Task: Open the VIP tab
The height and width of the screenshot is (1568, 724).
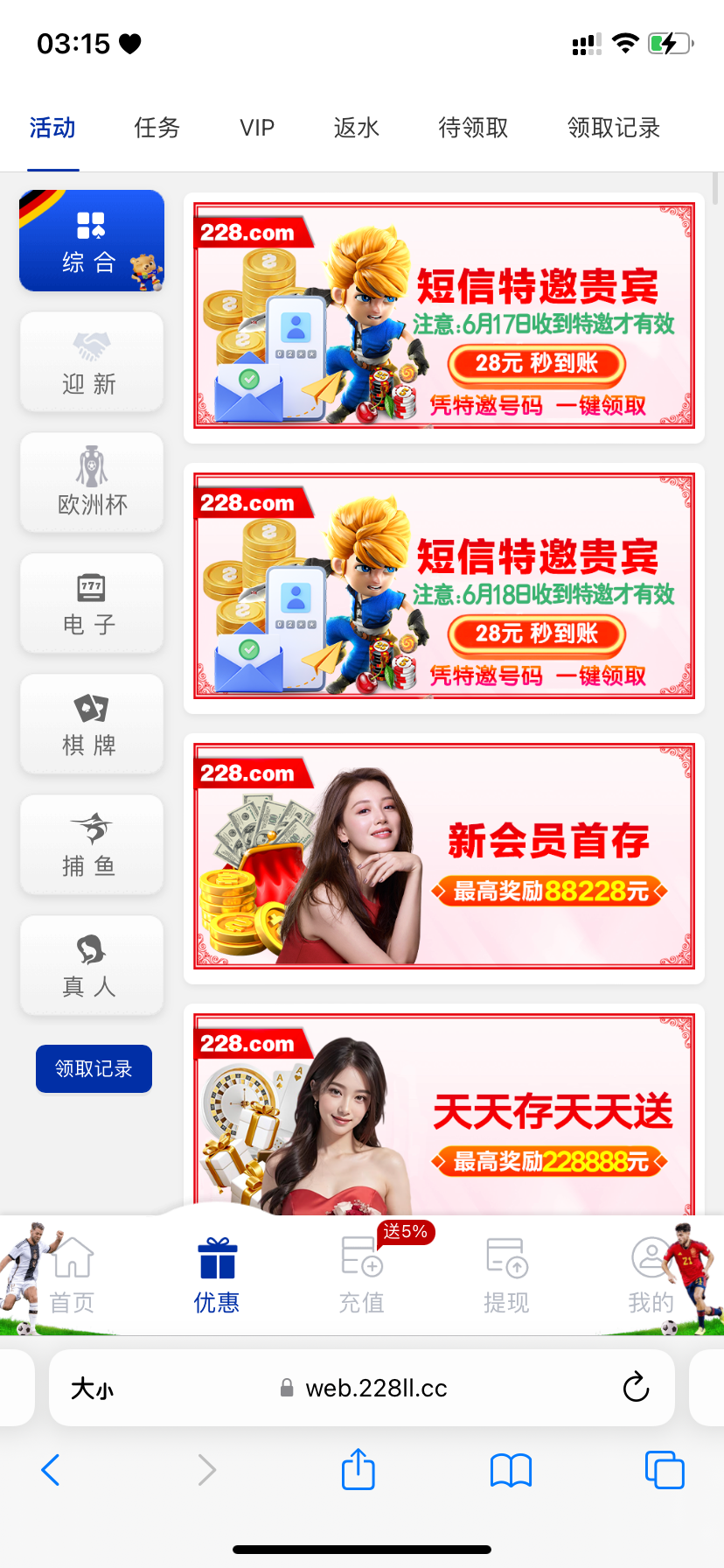Action: pos(257,128)
